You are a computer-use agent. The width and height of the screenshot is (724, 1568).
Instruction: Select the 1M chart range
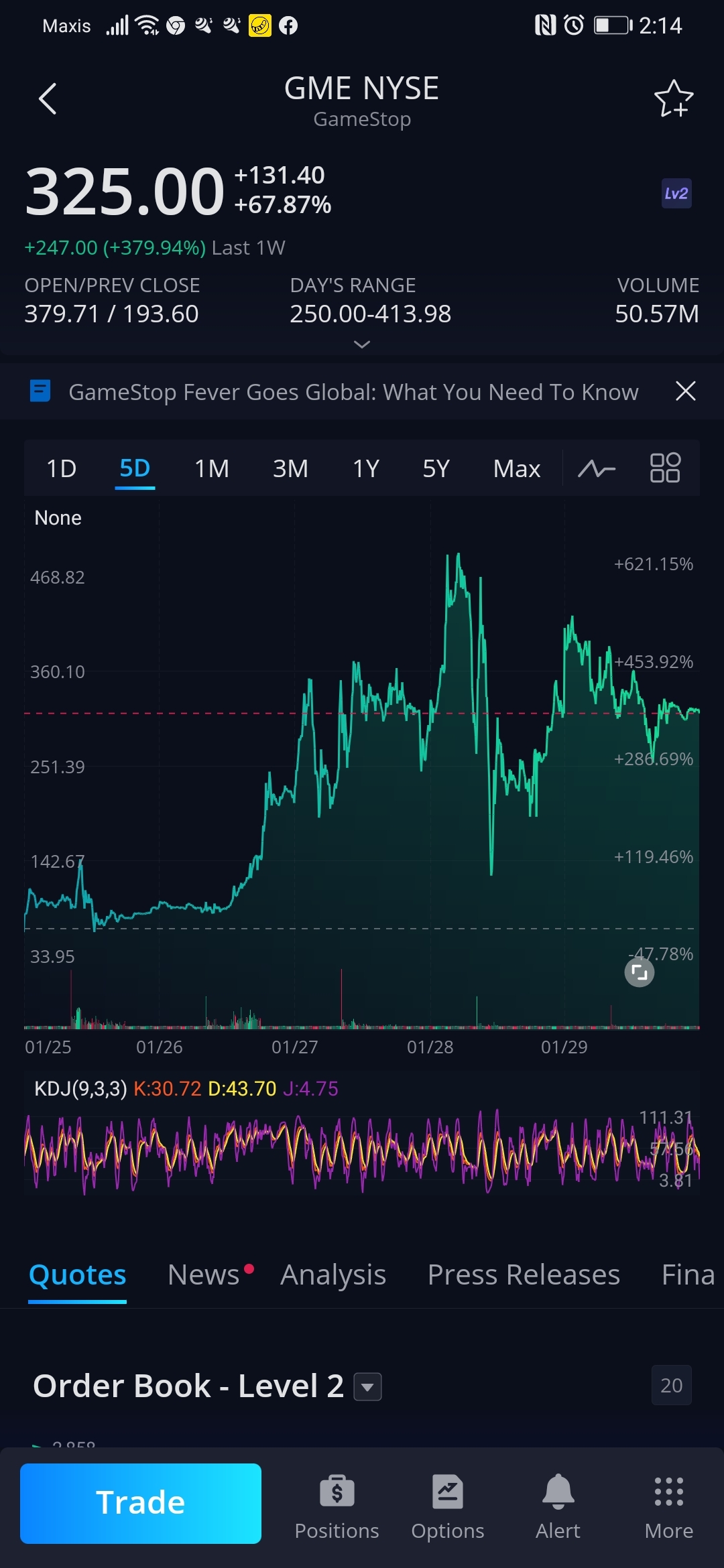pos(212,468)
